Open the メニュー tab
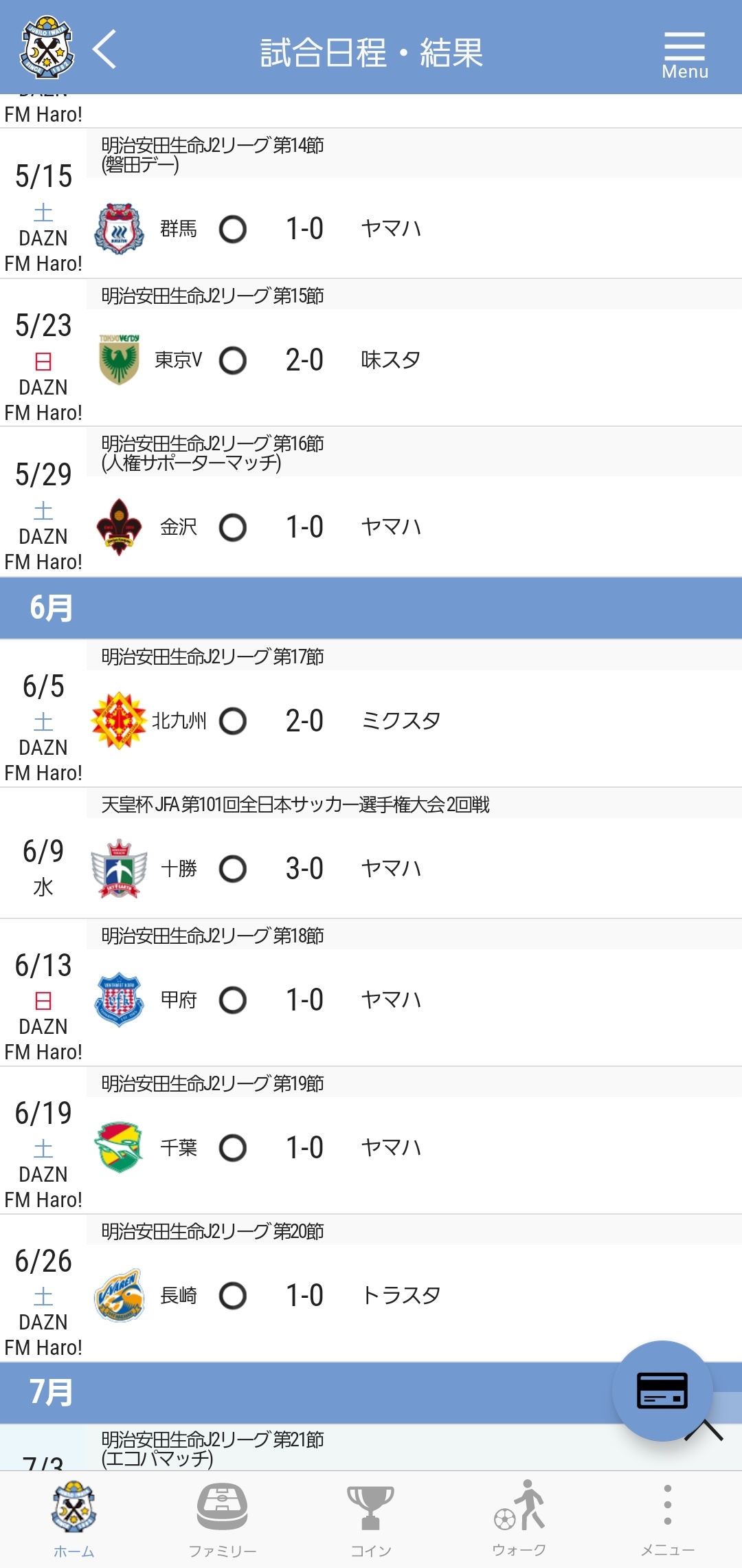742x1568 pixels. pyautogui.click(x=668, y=1519)
